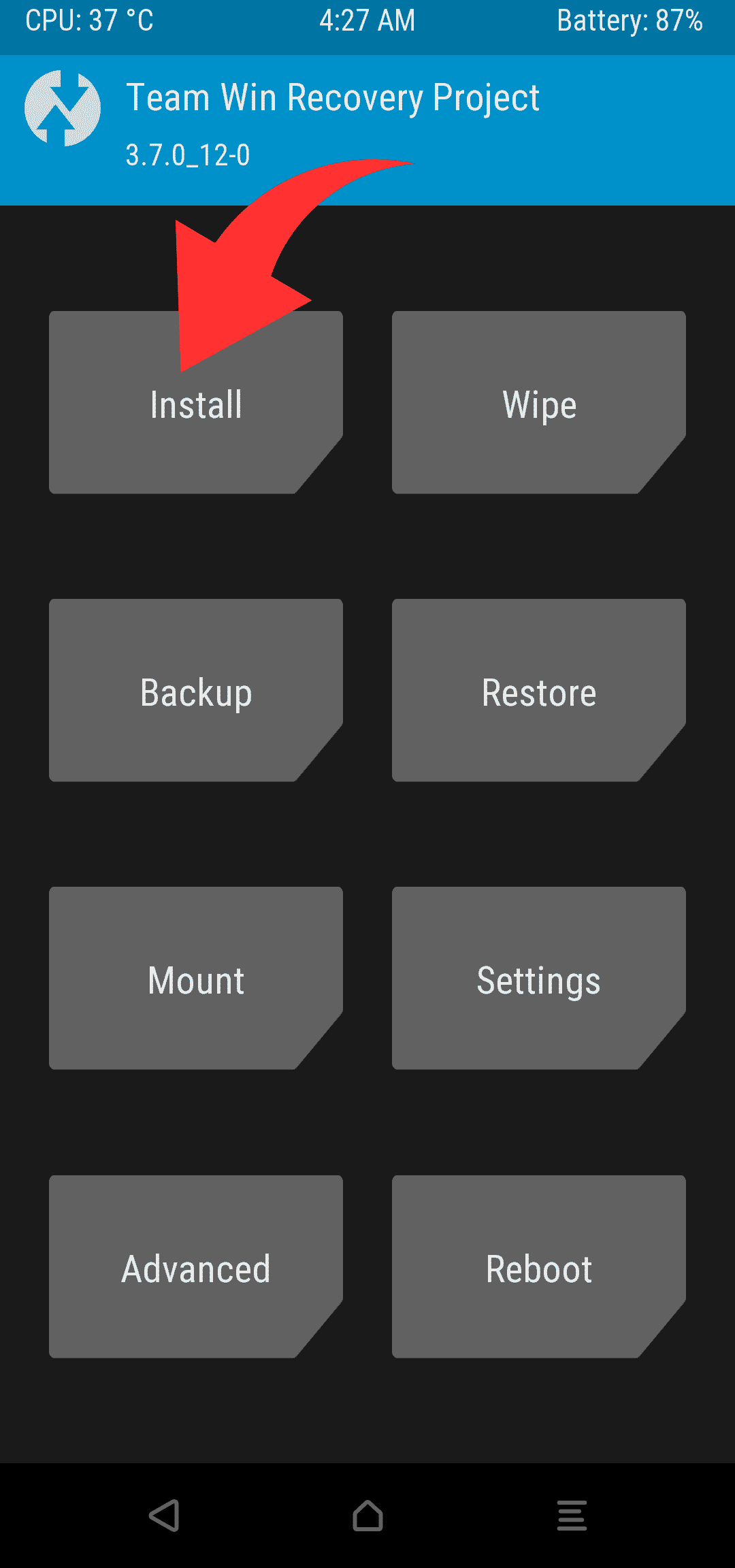Screen dimensions: 735x1568
Task: Choose the Reboot button
Action: point(539,1267)
